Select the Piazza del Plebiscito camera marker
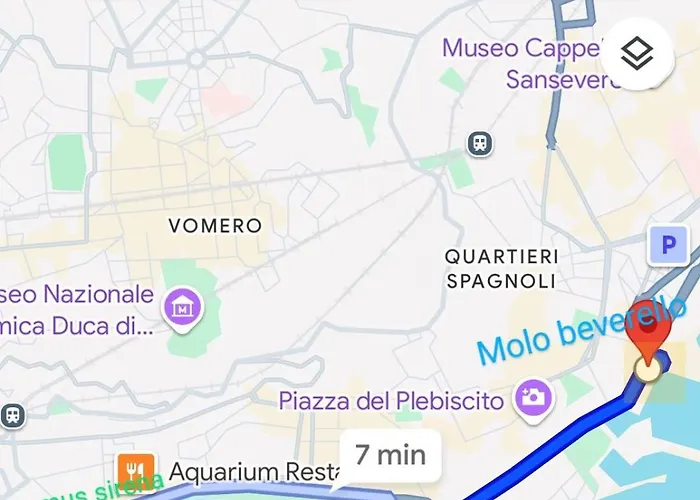 click(x=532, y=398)
